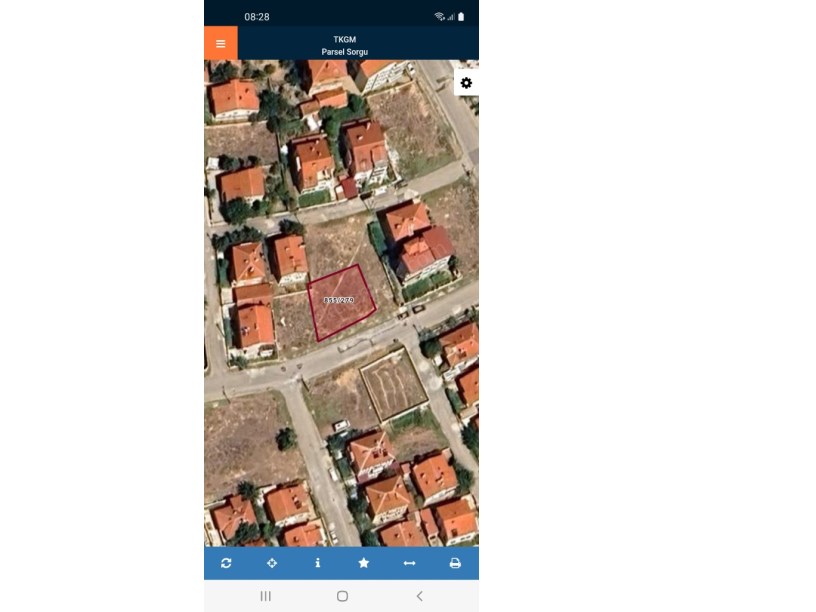Show parcel information
Viewport: 816px width, 612px height.
click(318, 563)
